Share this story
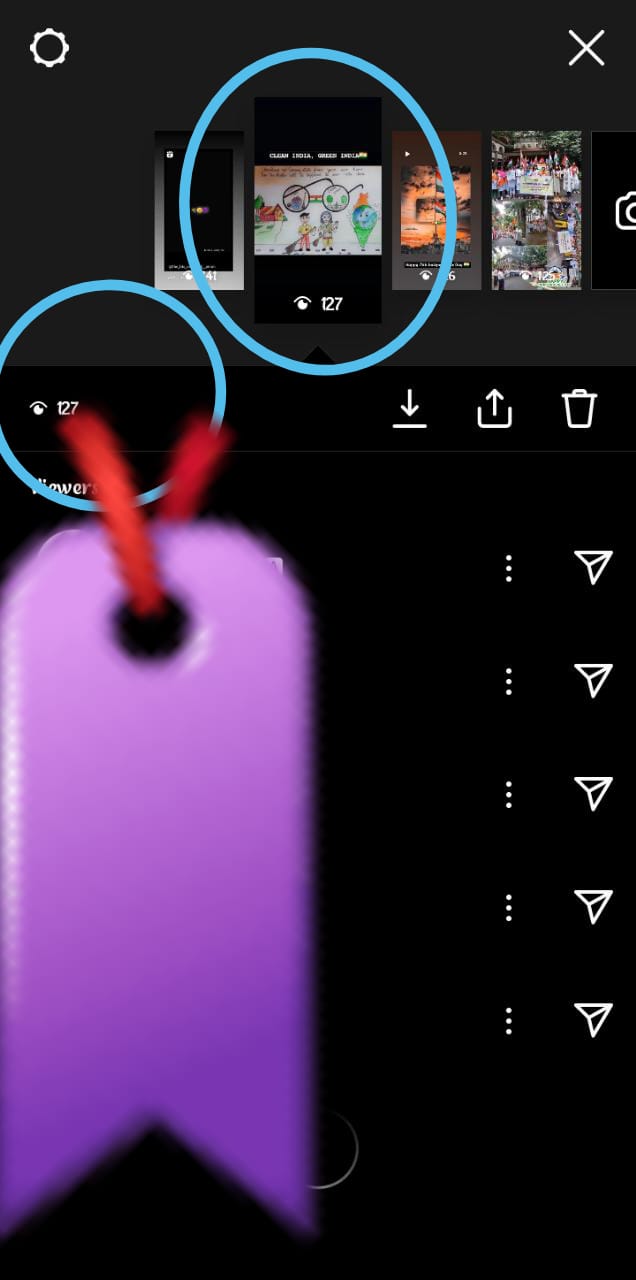636x1280 pixels. click(495, 408)
